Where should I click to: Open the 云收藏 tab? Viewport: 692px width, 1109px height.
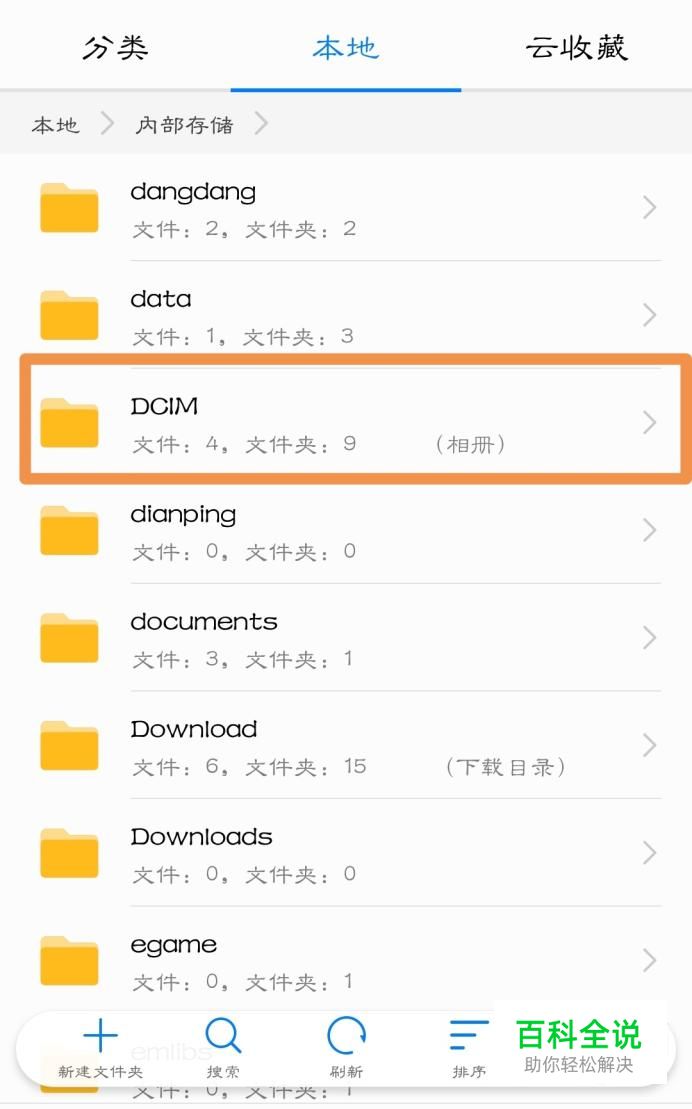(577, 47)
